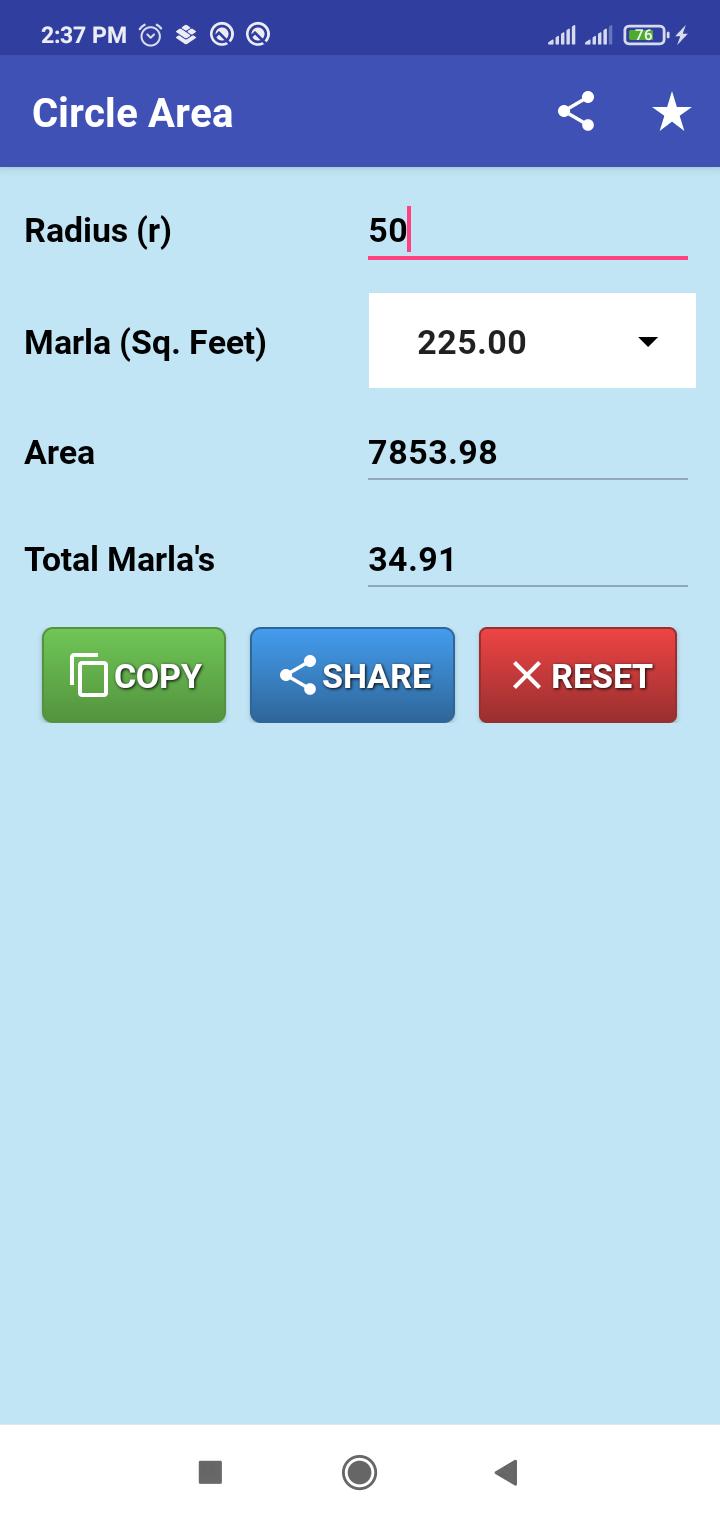Image resolution: width=720 pixels, height=1520 pixels.
Task: Go back using the system back button
Action: click(x=506, y=1472)
